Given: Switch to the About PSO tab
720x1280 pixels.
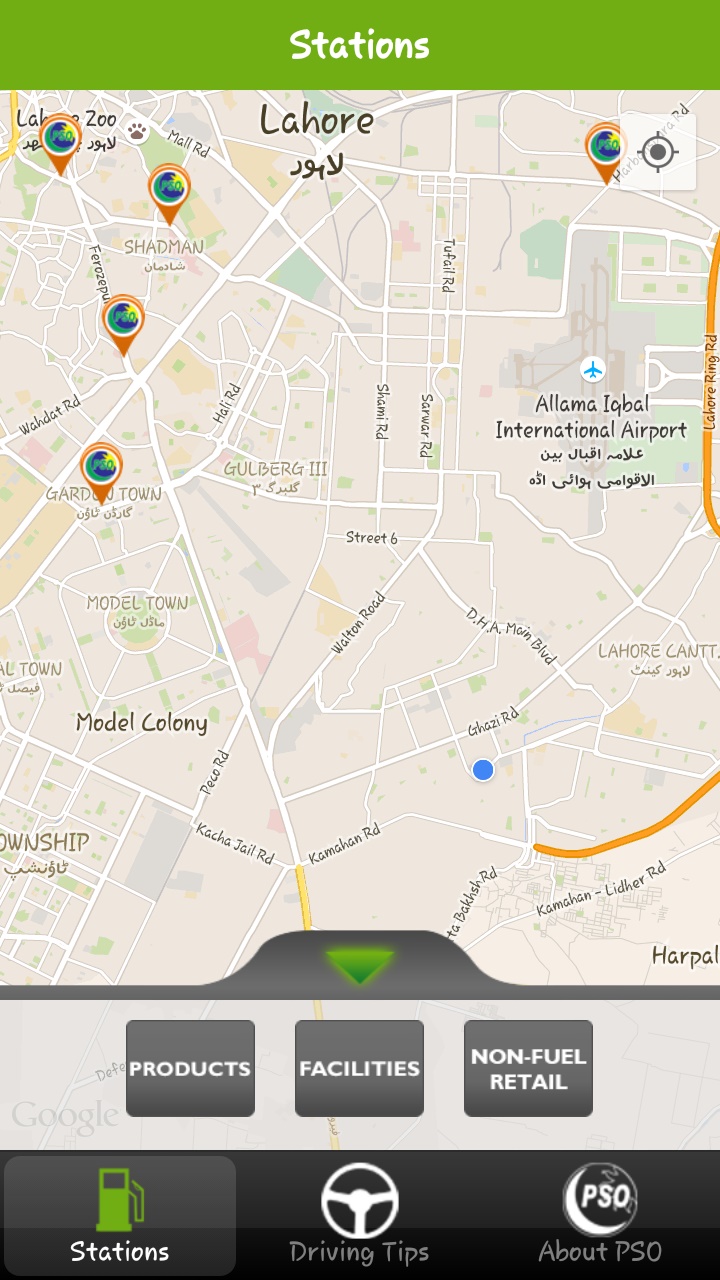Looking at the screenshot, I should [x=599, y=1214].
